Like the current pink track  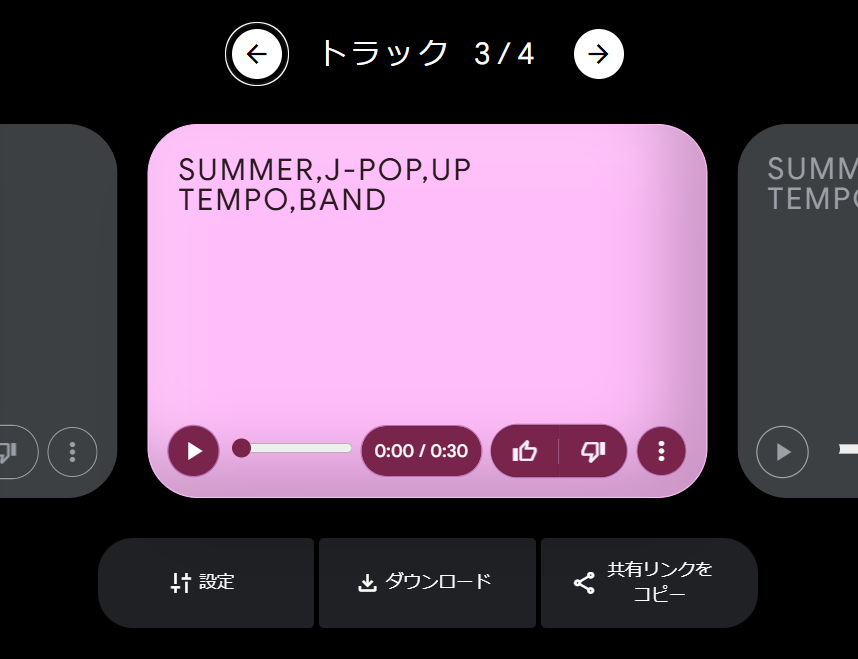coord(525,451)
